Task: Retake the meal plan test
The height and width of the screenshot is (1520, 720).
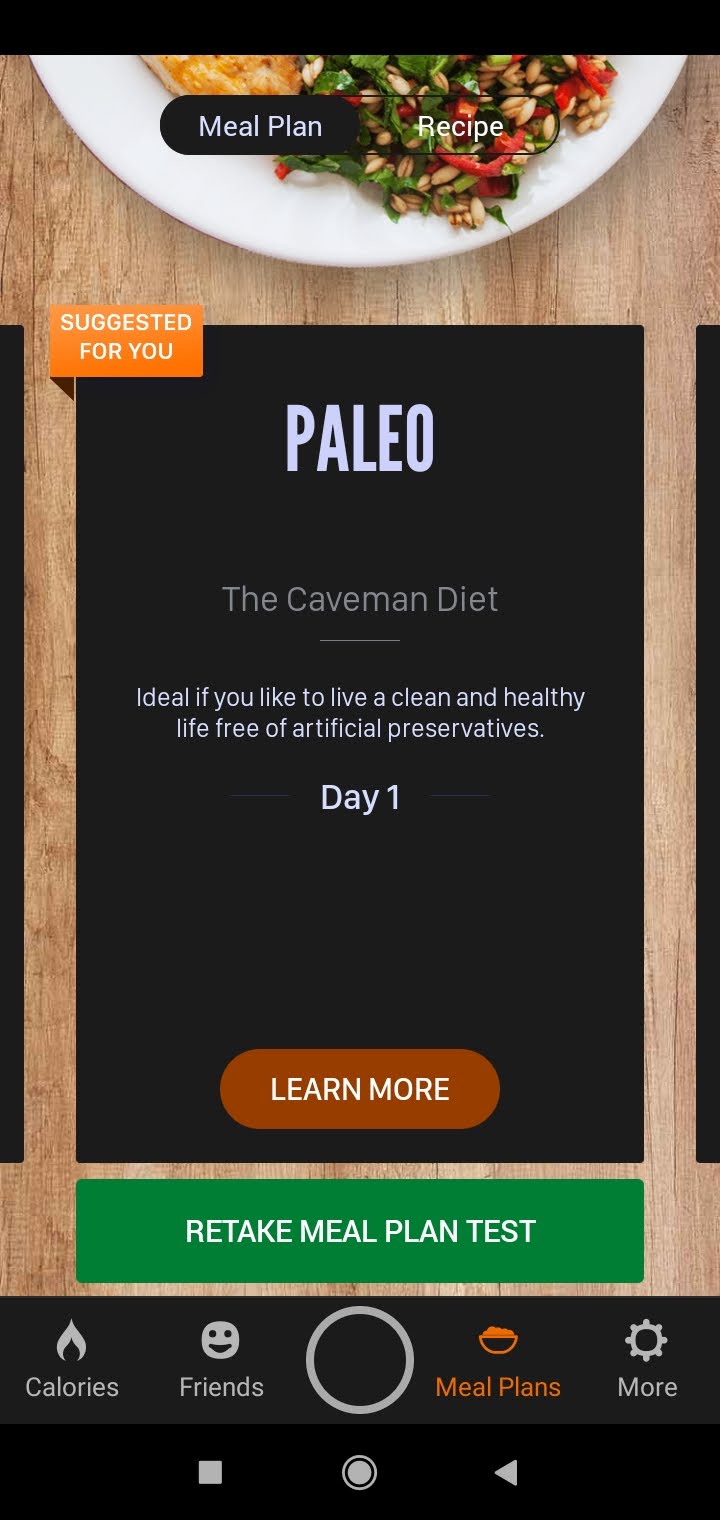Action: click(x=360, y=1231)
